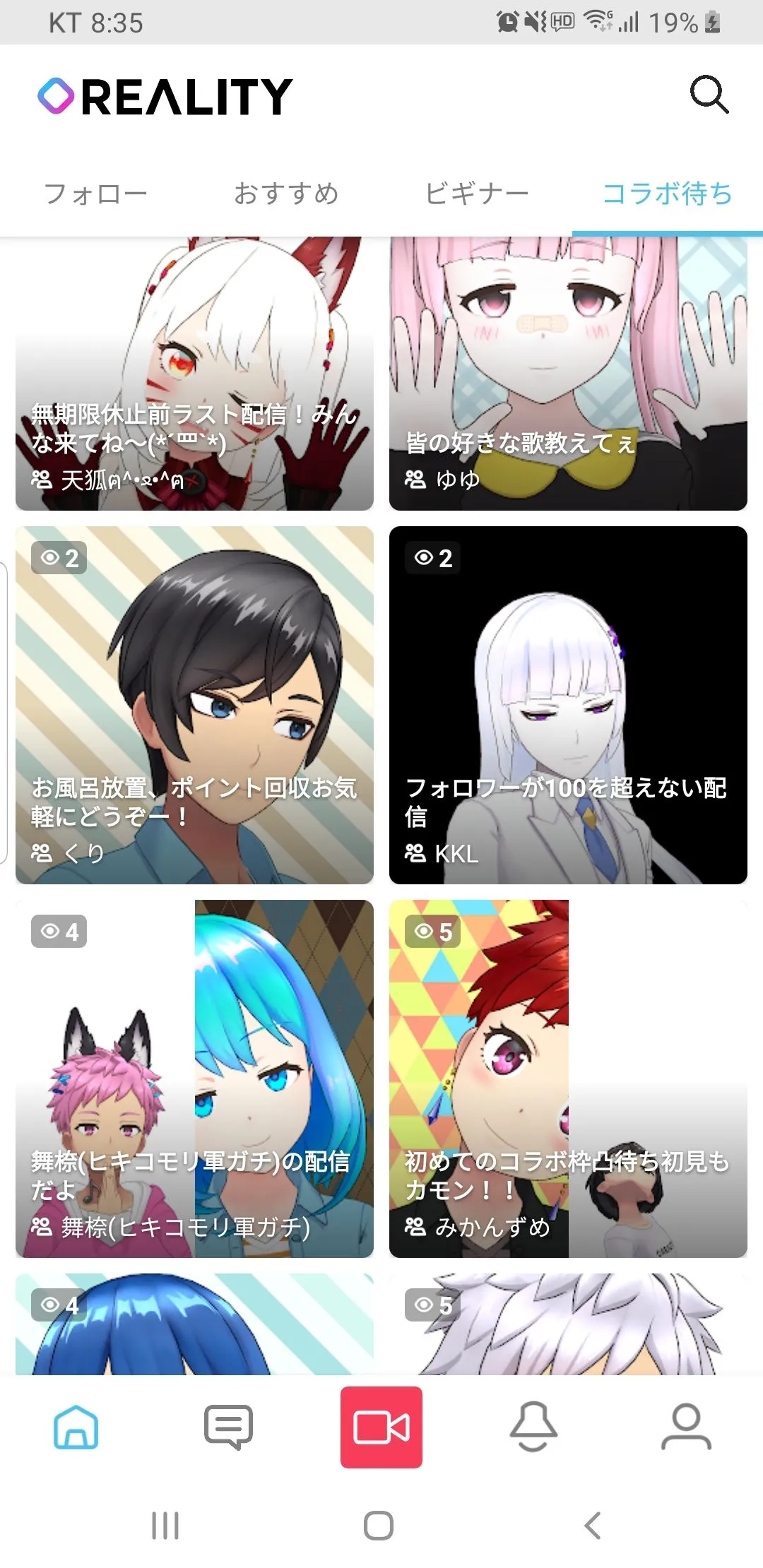Open the system recent apps button

[x=165, y=1526]
